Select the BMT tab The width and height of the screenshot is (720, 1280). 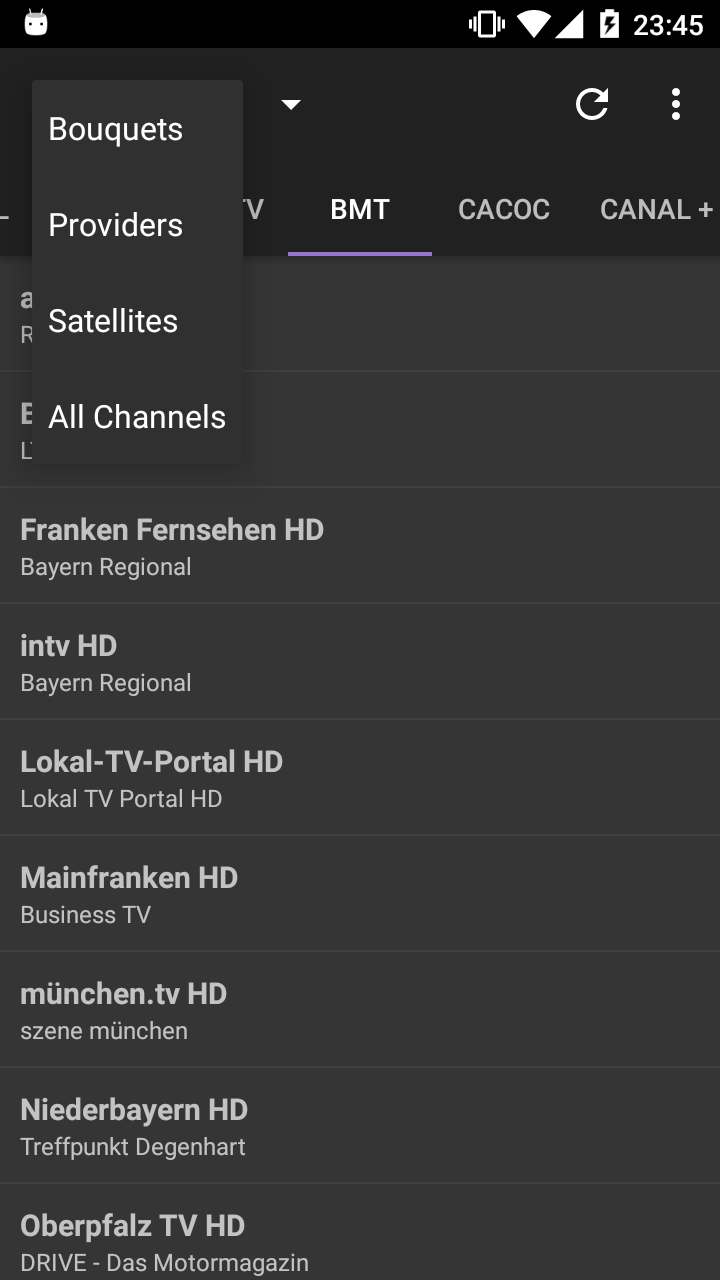point(360,209)
